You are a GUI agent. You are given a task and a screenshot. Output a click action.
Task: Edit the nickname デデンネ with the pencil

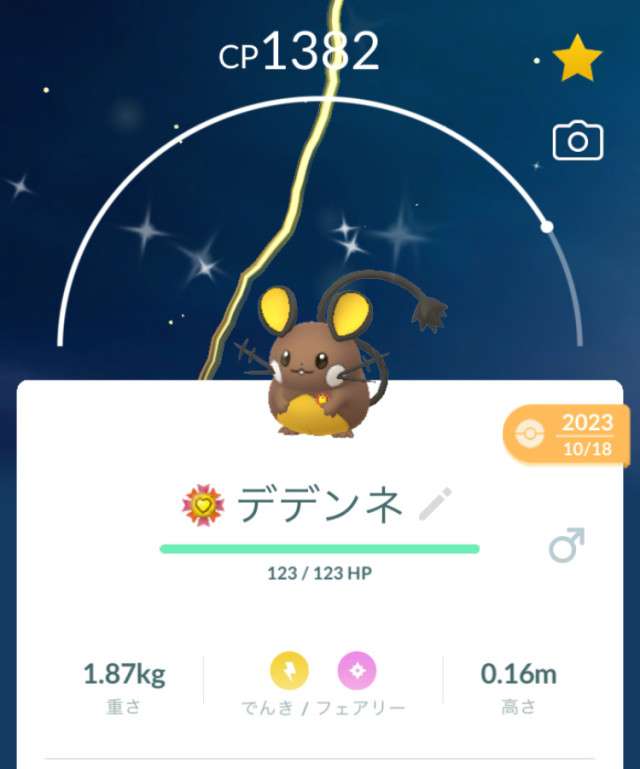[435, 504]
